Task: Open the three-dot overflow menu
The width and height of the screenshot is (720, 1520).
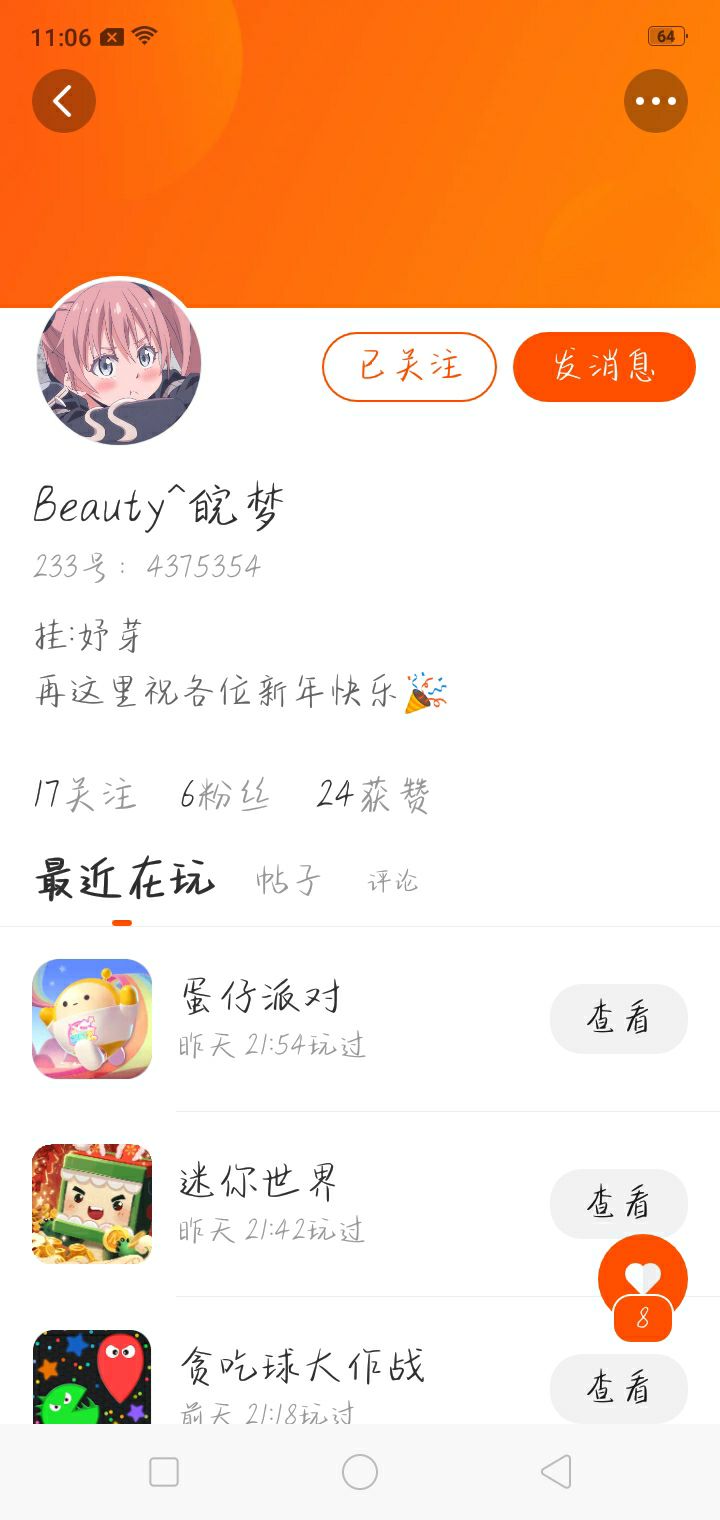Action: point(656,101)
